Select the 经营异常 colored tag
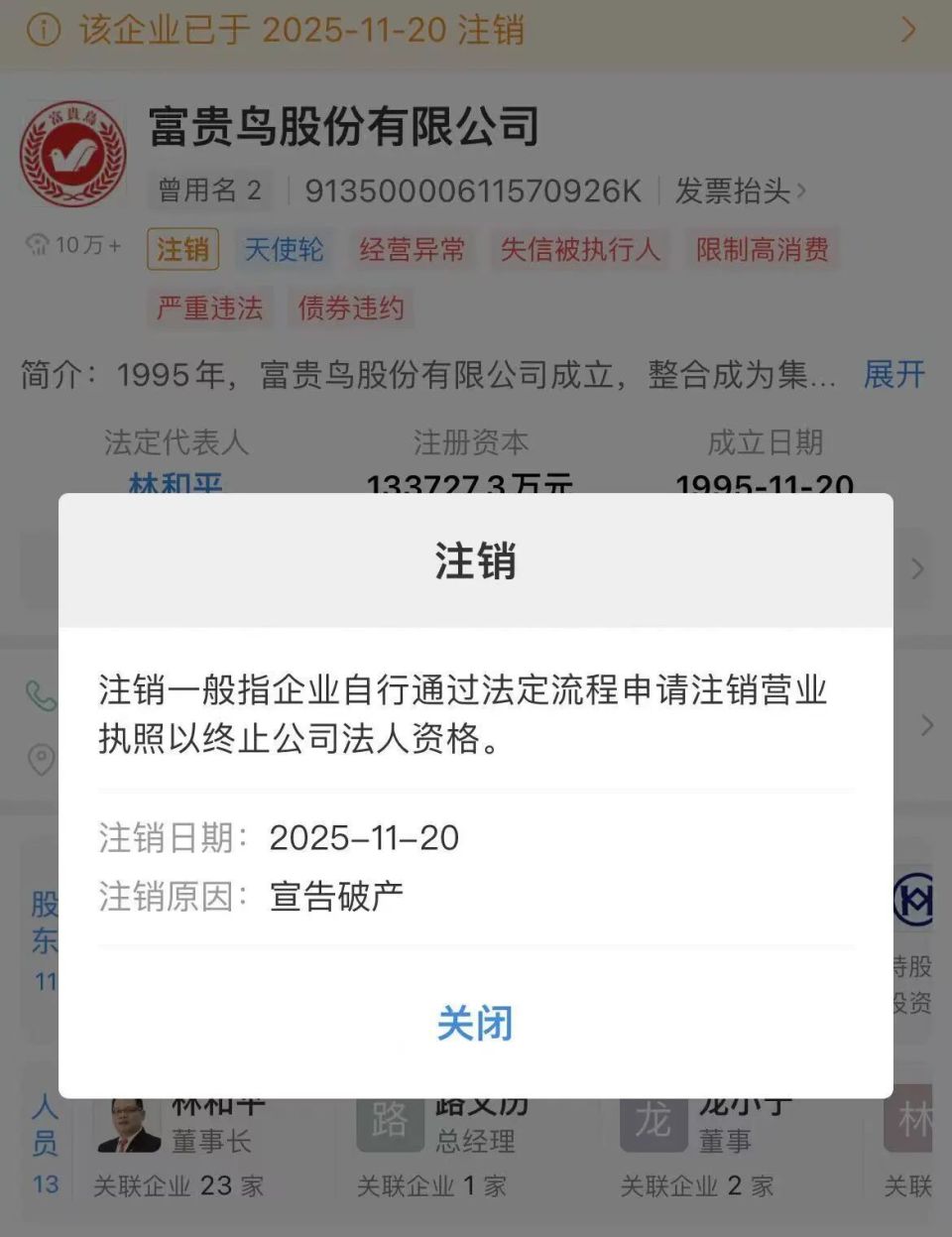This screenshot has height=1237, width=952. 412,250
